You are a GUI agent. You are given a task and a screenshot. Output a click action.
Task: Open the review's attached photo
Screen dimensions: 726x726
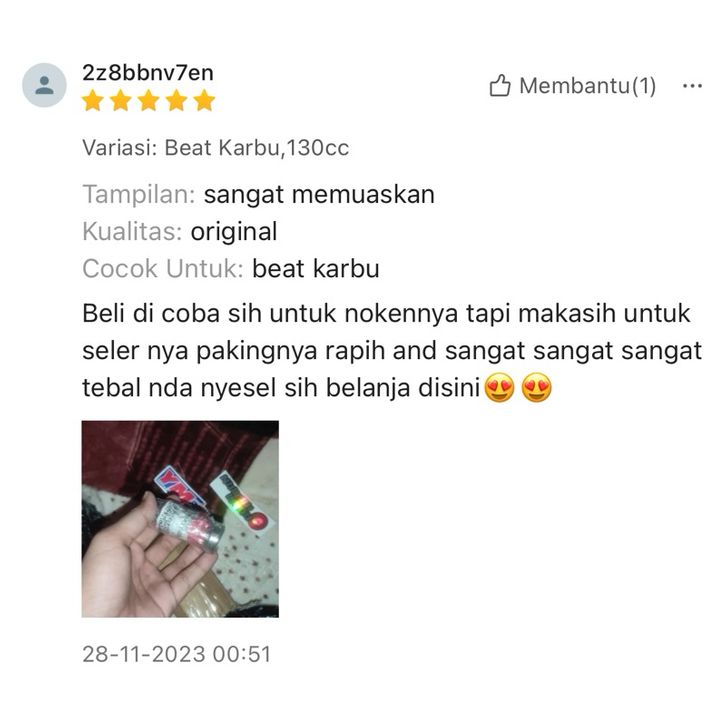pos(180,518)
